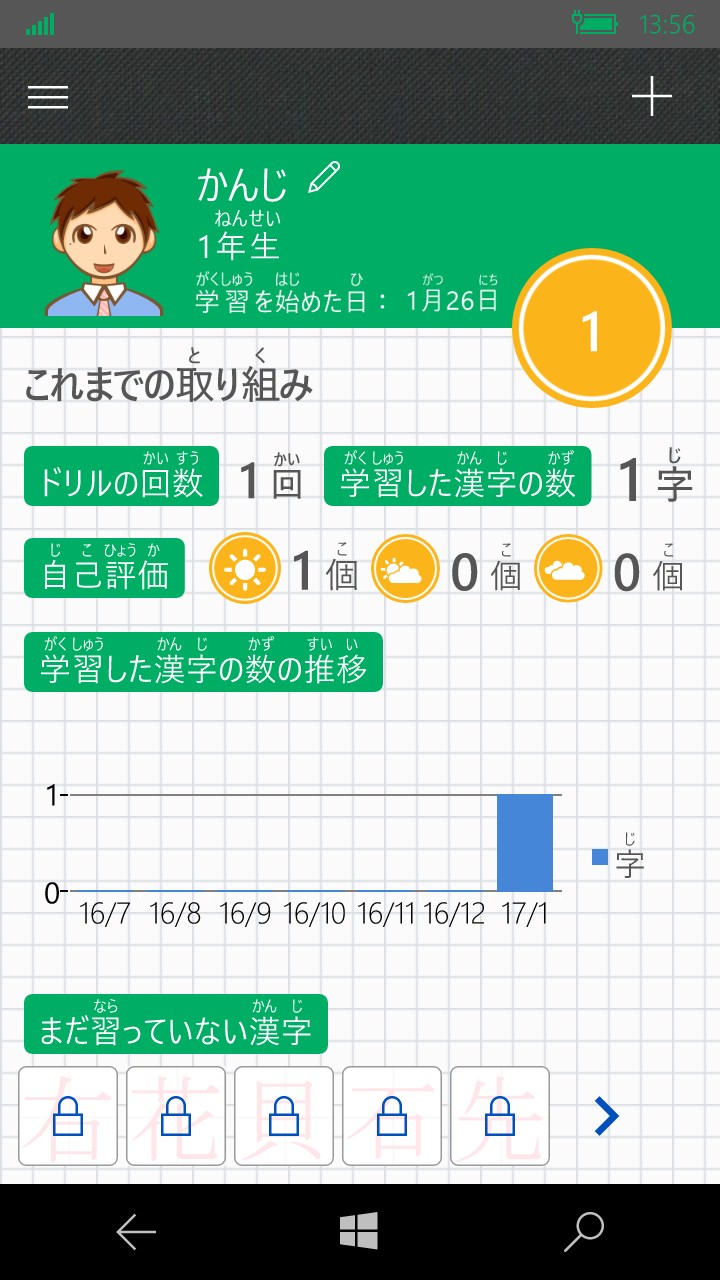720x1280 pixels.
Task: Tap the 貝 kanji card to open it
Action: pyautogui.click(x=283, y=1115)
